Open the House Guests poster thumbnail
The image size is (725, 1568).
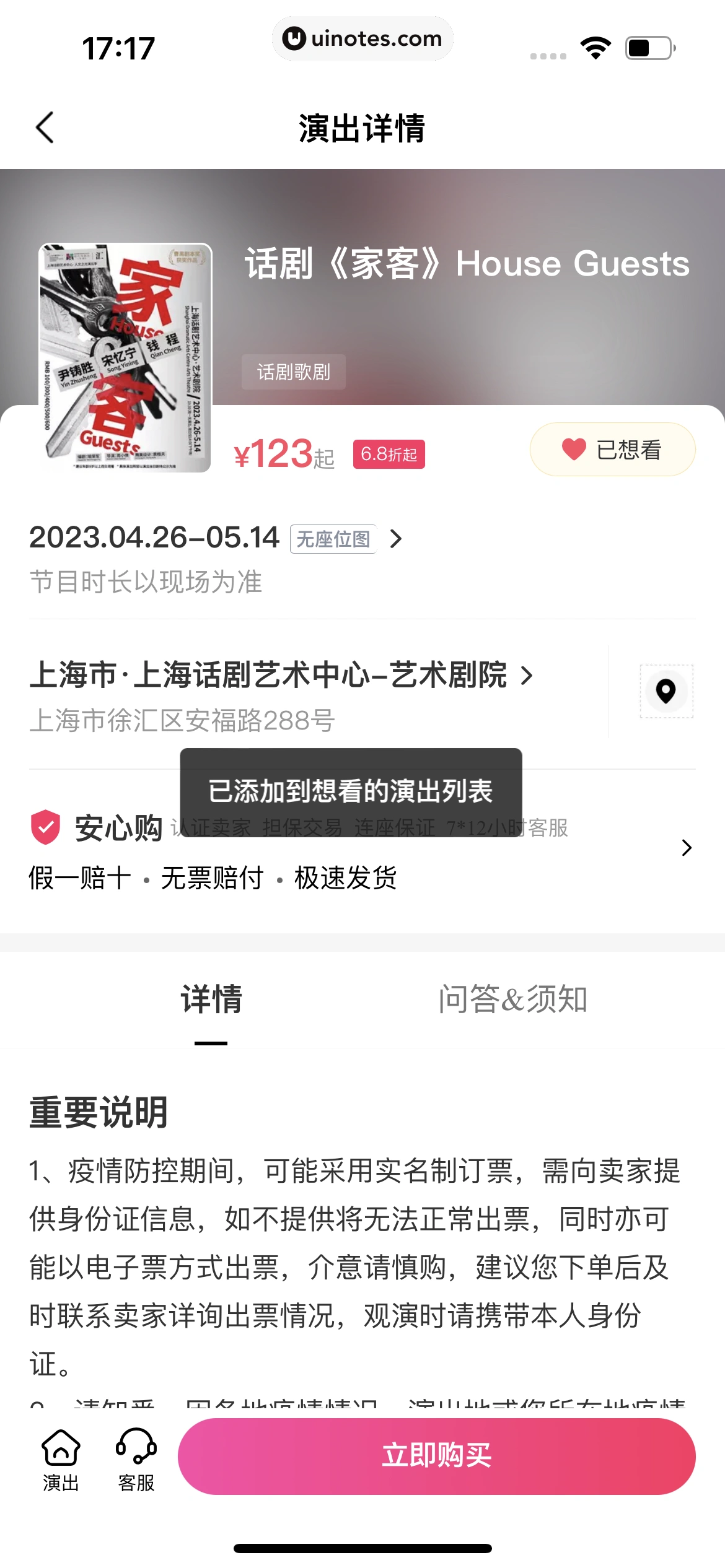pos(125,358)
